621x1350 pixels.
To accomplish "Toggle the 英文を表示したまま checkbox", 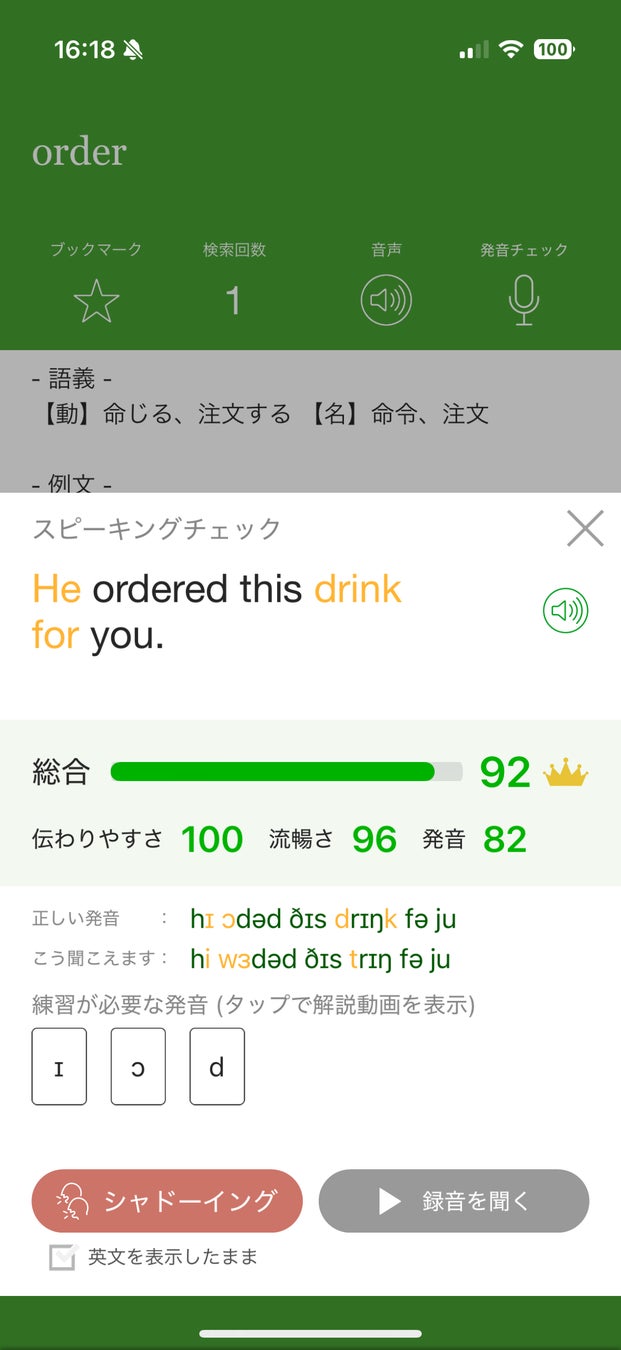I will pyautogui.click(x=63, y=1258).
